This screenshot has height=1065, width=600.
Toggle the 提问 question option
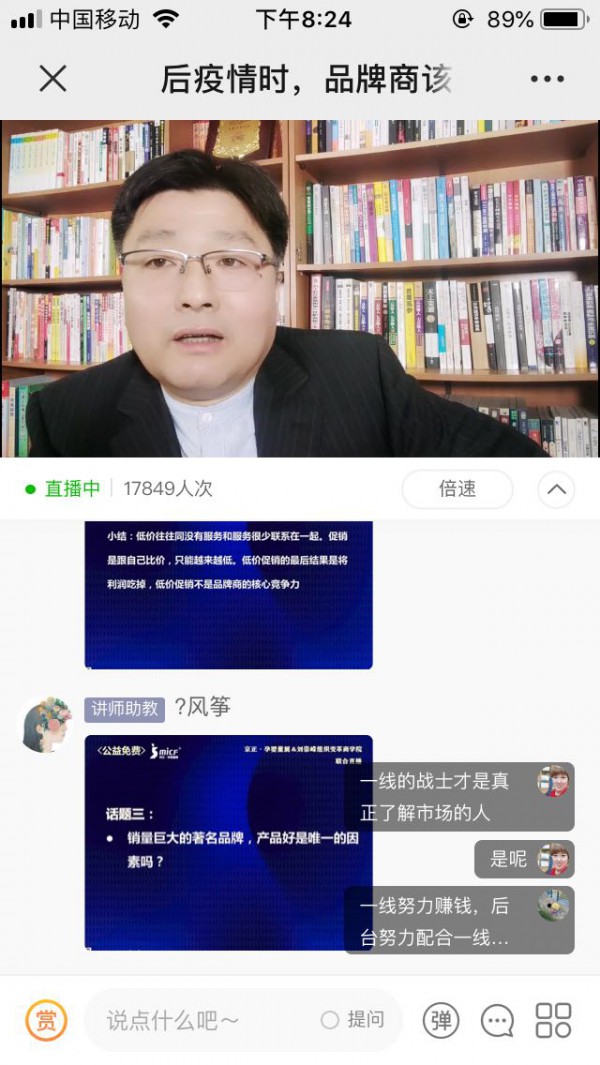[353, 1020]
